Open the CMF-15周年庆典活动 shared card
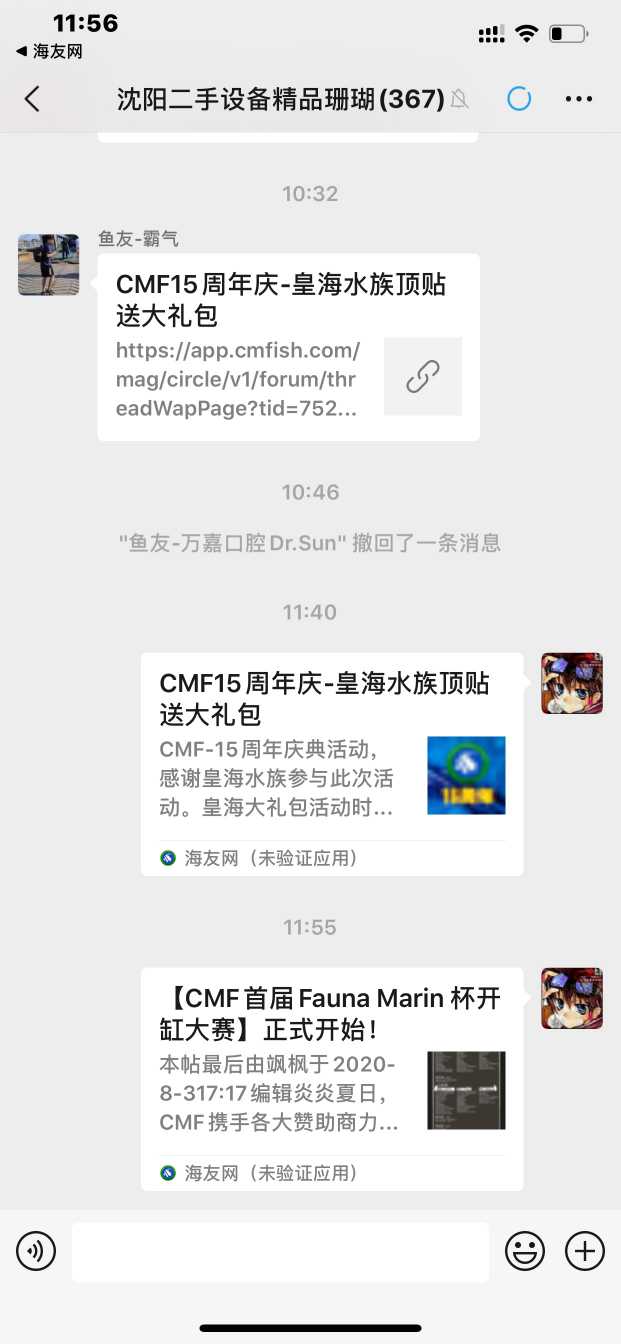Image resolution: width=621 pixels, height=1344 pixels. coord(332,763)
